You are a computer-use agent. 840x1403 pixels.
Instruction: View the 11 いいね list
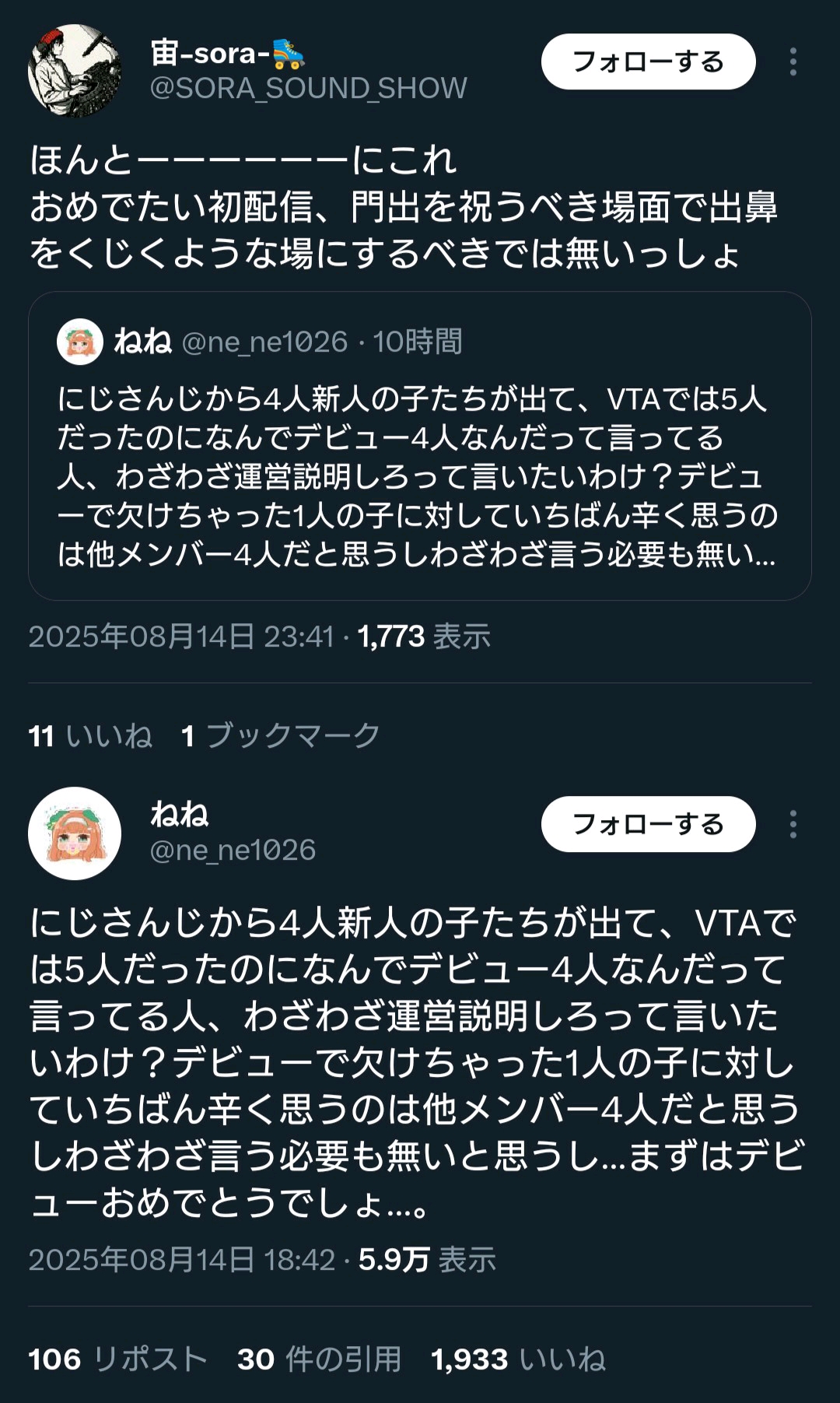click(90, 735)
